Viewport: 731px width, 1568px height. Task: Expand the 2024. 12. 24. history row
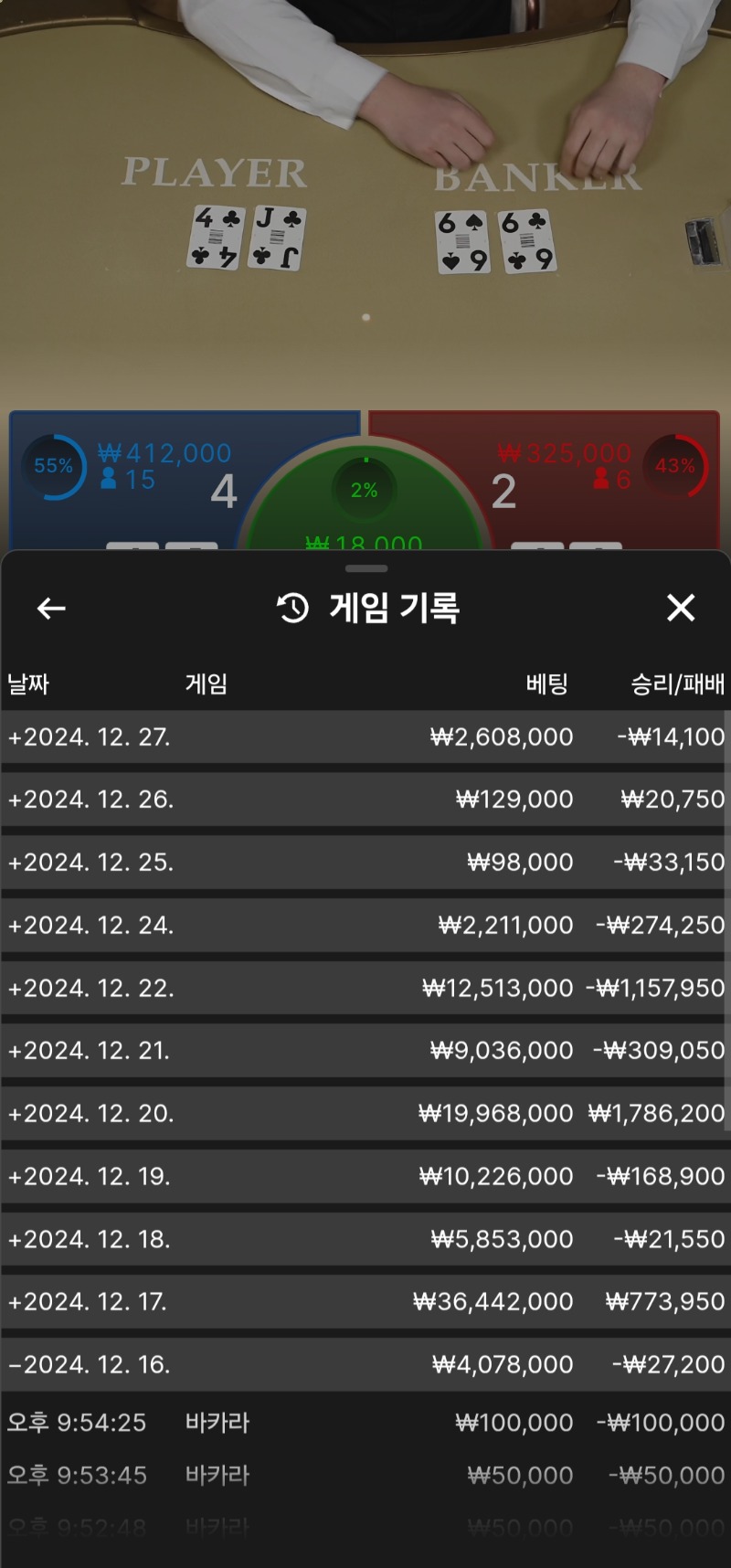tap(365, 926)
